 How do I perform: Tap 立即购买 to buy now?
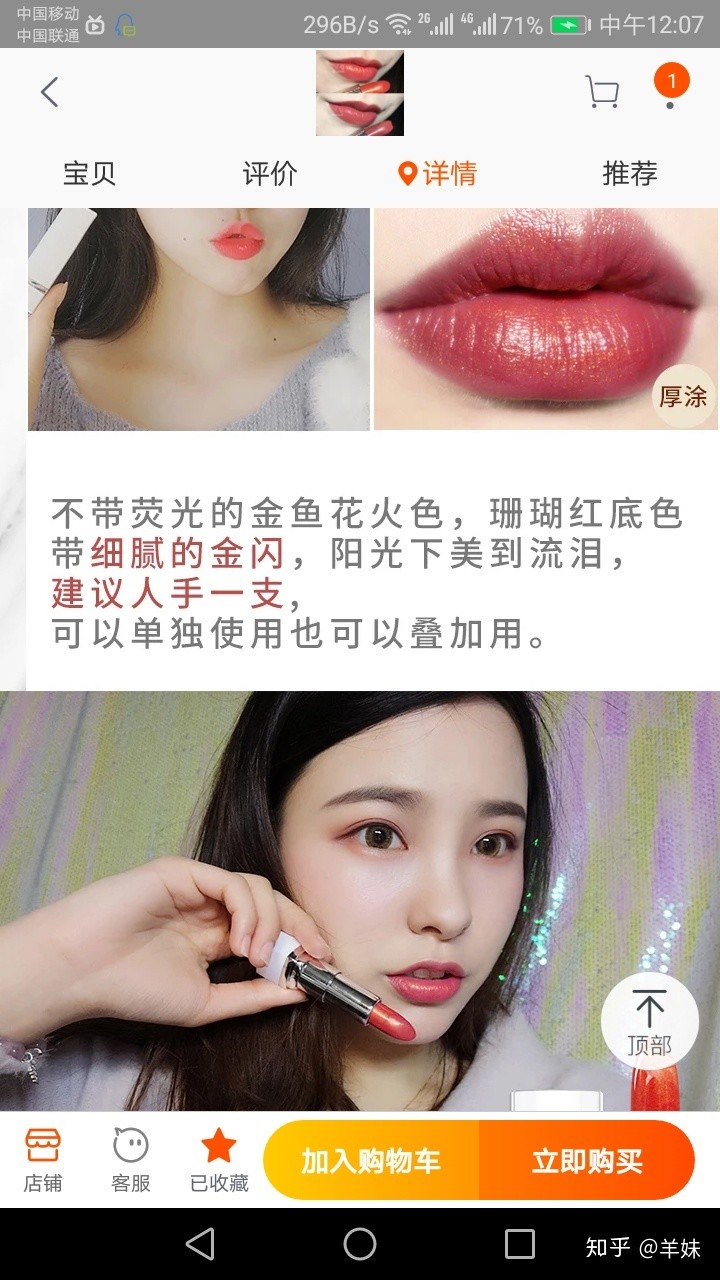tap(587, 1161)
